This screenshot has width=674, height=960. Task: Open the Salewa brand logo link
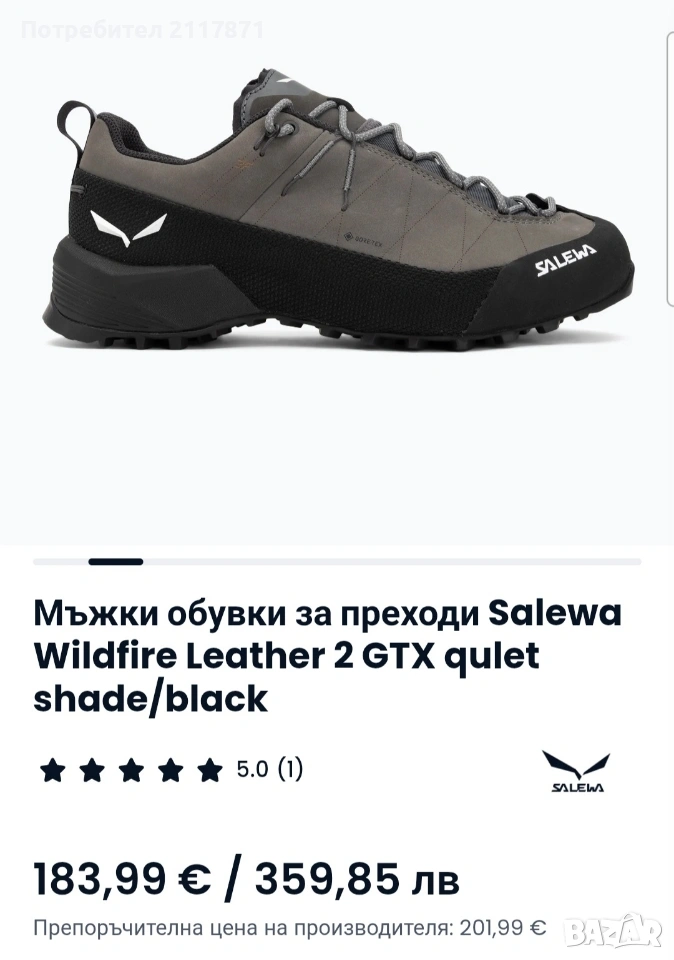577,772
